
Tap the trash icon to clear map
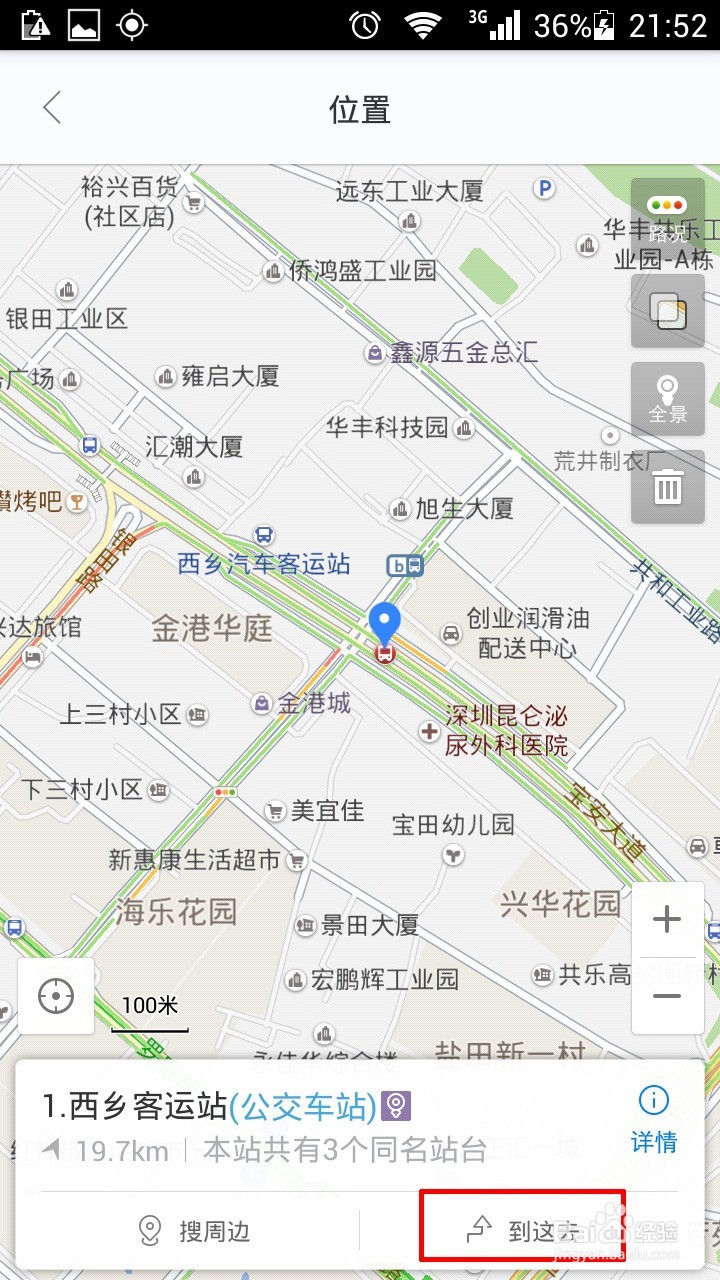pos(667,487)
